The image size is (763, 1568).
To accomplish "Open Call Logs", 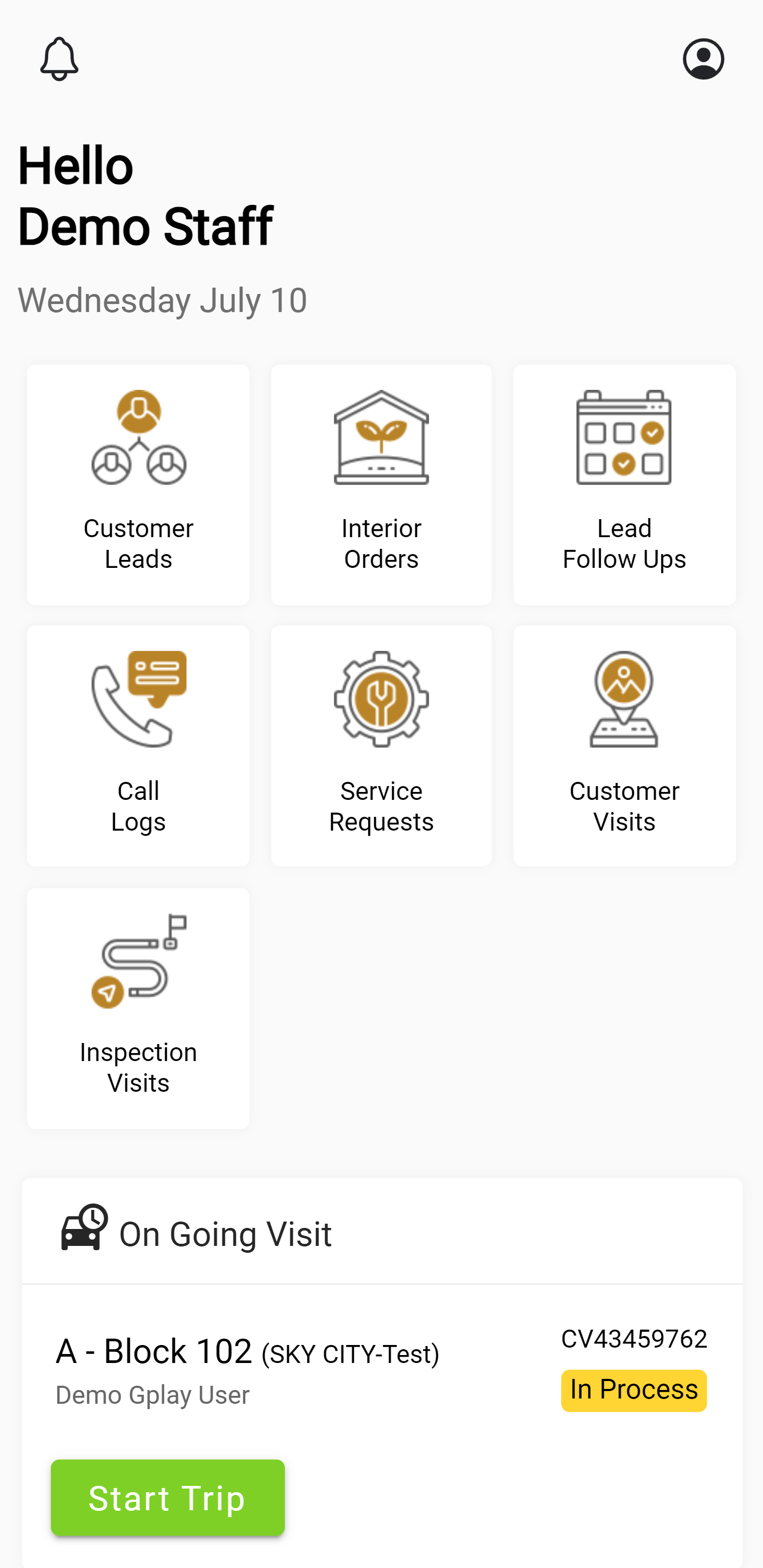I will point(138,745).
